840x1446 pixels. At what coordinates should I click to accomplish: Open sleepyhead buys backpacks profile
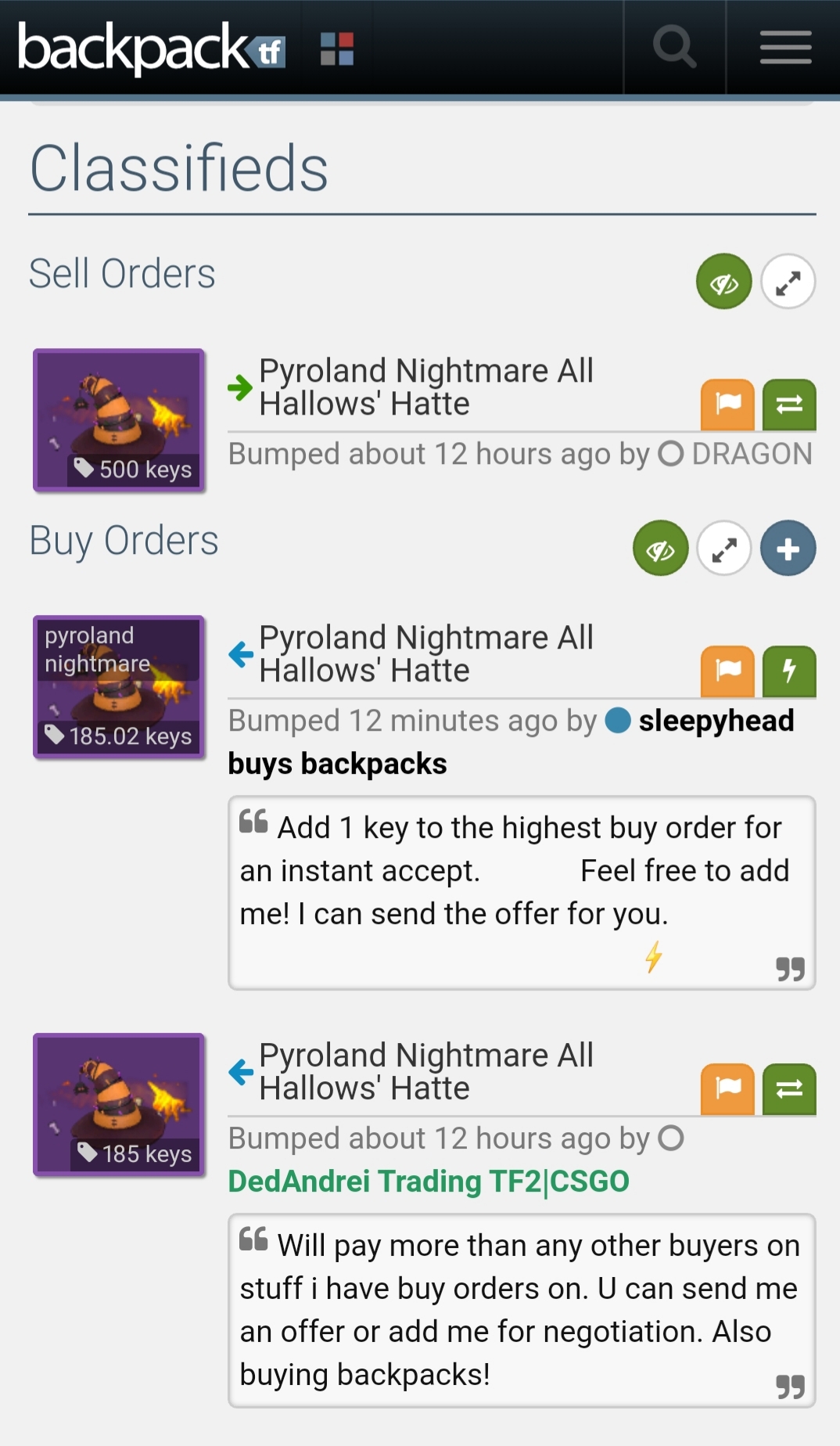click(715, 721)
